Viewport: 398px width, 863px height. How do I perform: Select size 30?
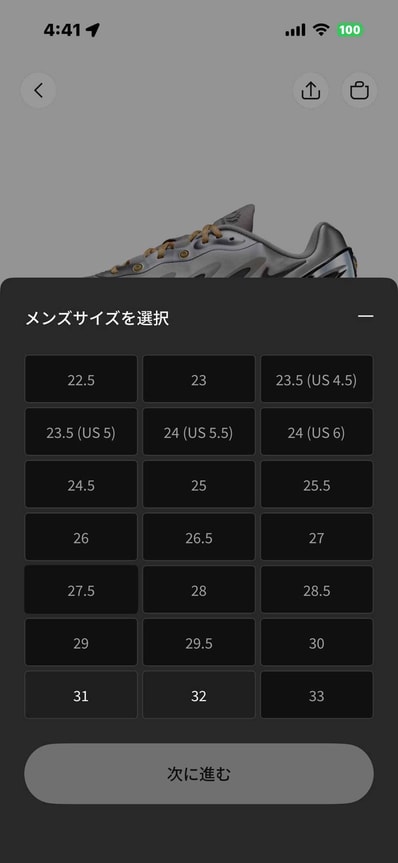pos(317,642)
